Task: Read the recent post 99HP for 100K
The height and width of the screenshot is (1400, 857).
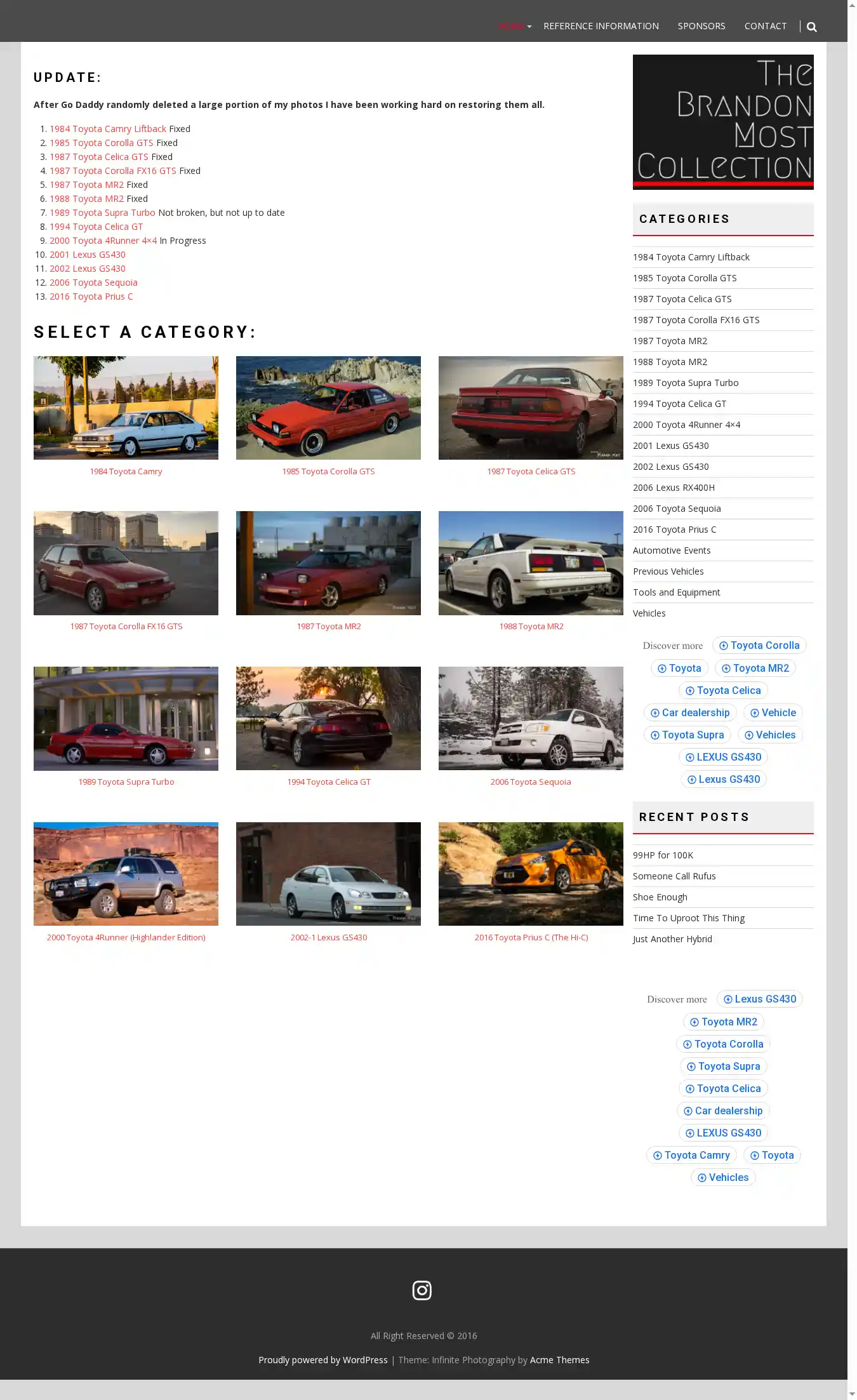Action: click(663, 855)
